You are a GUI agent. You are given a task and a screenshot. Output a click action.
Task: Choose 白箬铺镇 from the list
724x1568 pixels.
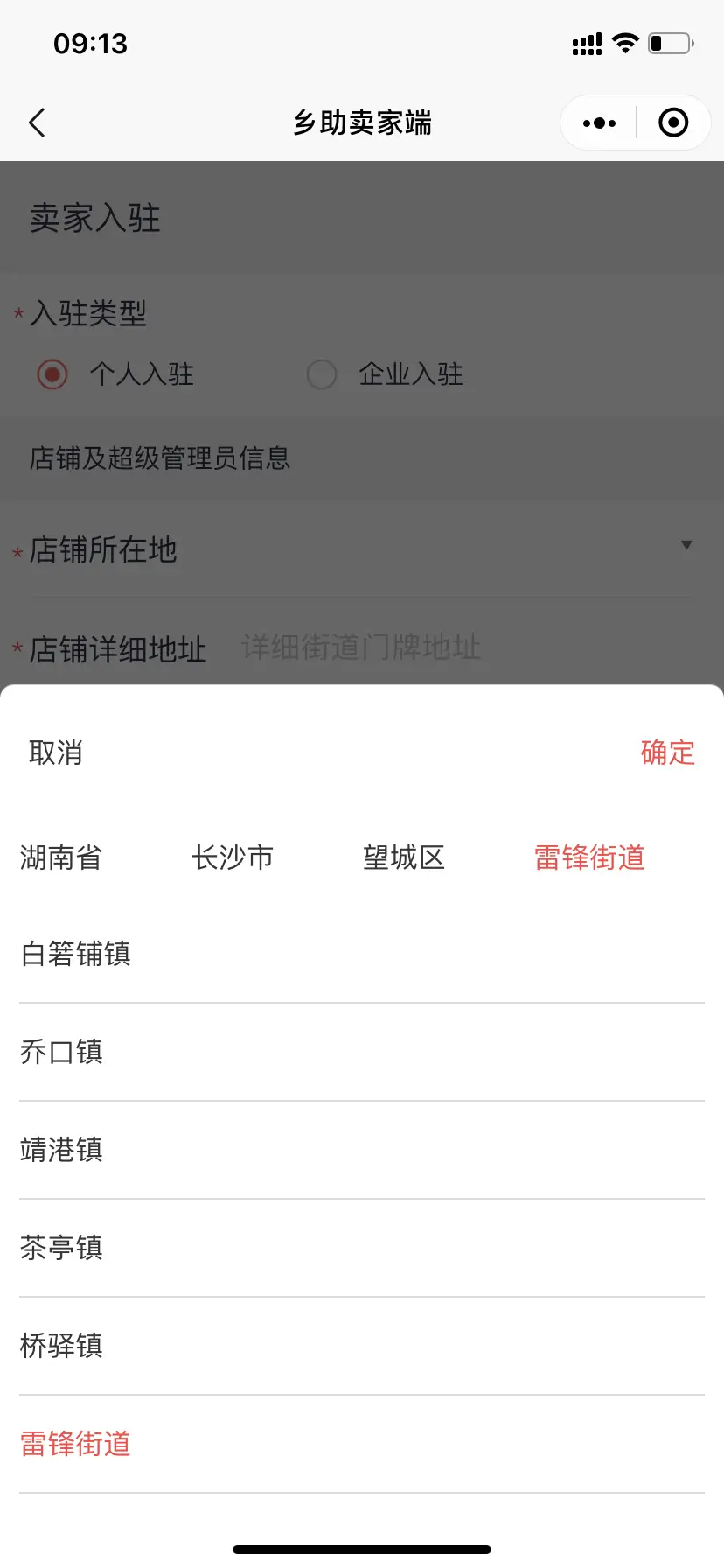coord(76,954)
